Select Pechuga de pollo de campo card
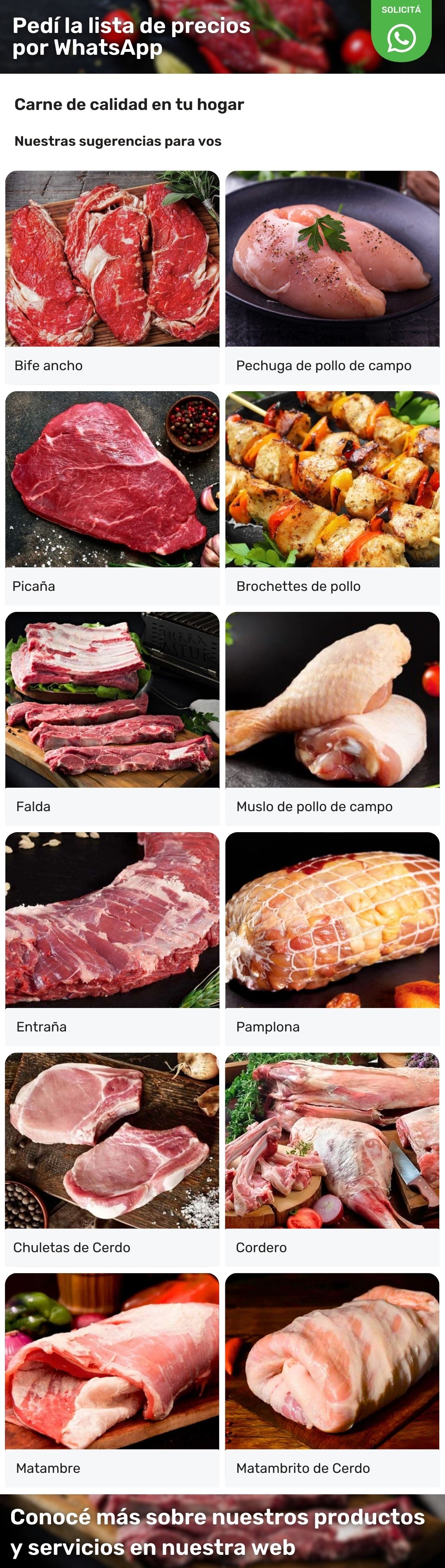Image resolution: width=445 pixels, height=1568 pixels. tap(333, 277)
